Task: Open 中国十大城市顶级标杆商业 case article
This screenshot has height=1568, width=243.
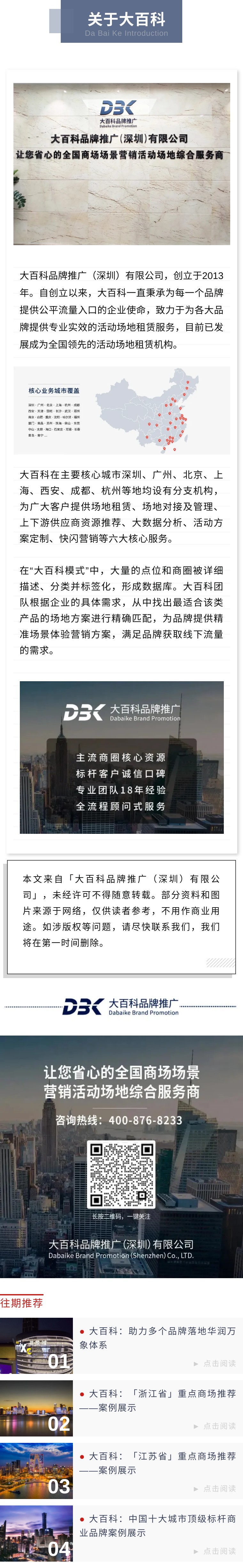Action: [x=157, y=1526]
